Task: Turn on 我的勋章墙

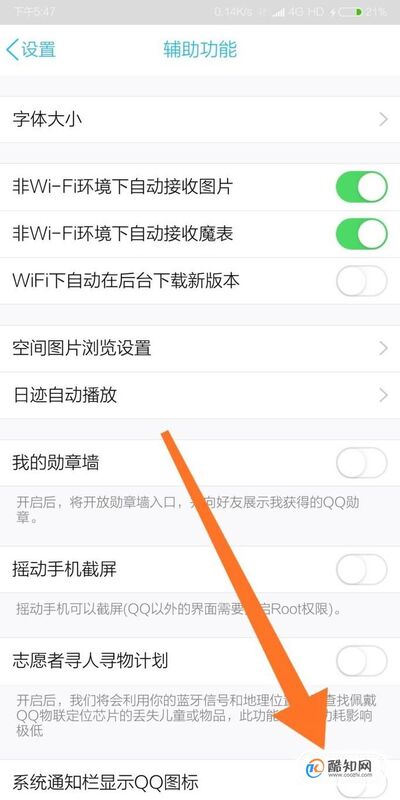Action: [x=362, y=463]
